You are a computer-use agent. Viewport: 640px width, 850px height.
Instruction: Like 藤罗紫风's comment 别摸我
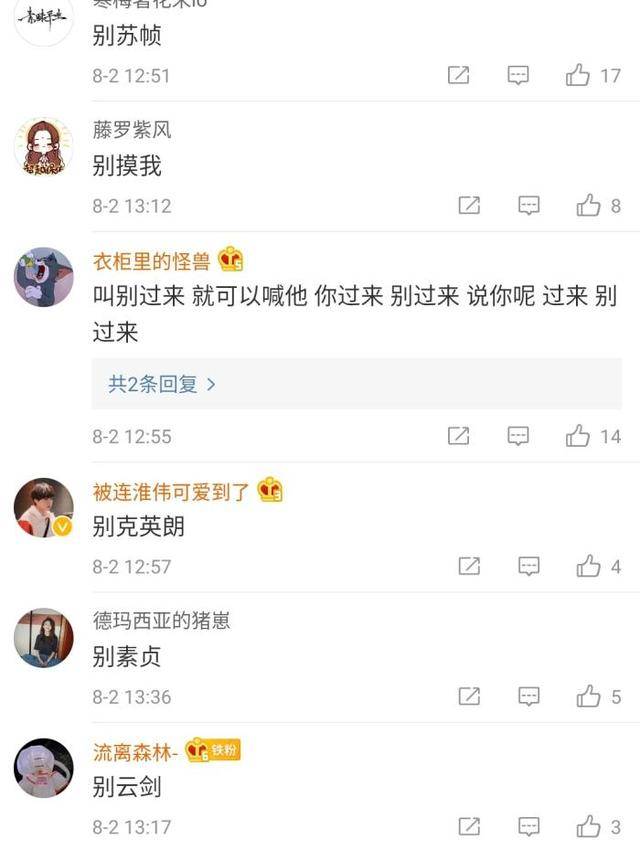click(x=588, y=205)
